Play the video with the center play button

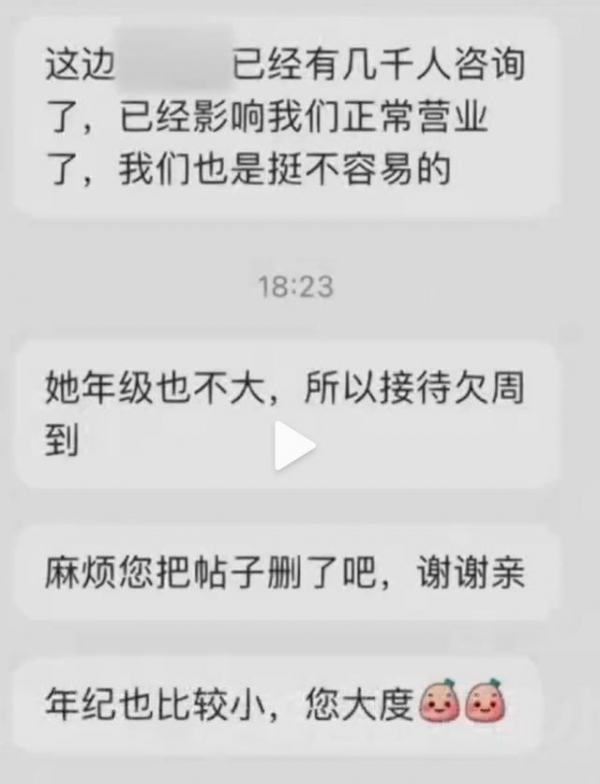(295, 444)
